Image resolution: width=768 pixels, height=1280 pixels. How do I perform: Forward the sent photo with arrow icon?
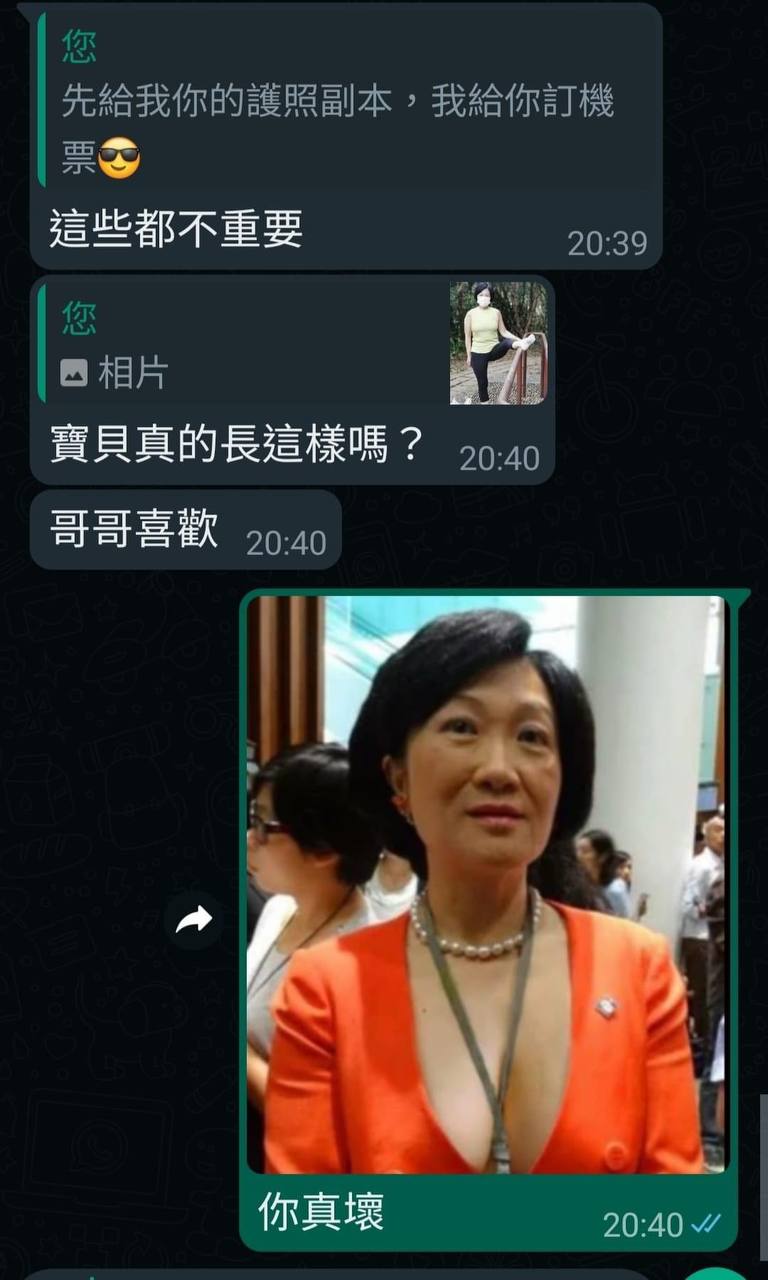tap(194, 920)
